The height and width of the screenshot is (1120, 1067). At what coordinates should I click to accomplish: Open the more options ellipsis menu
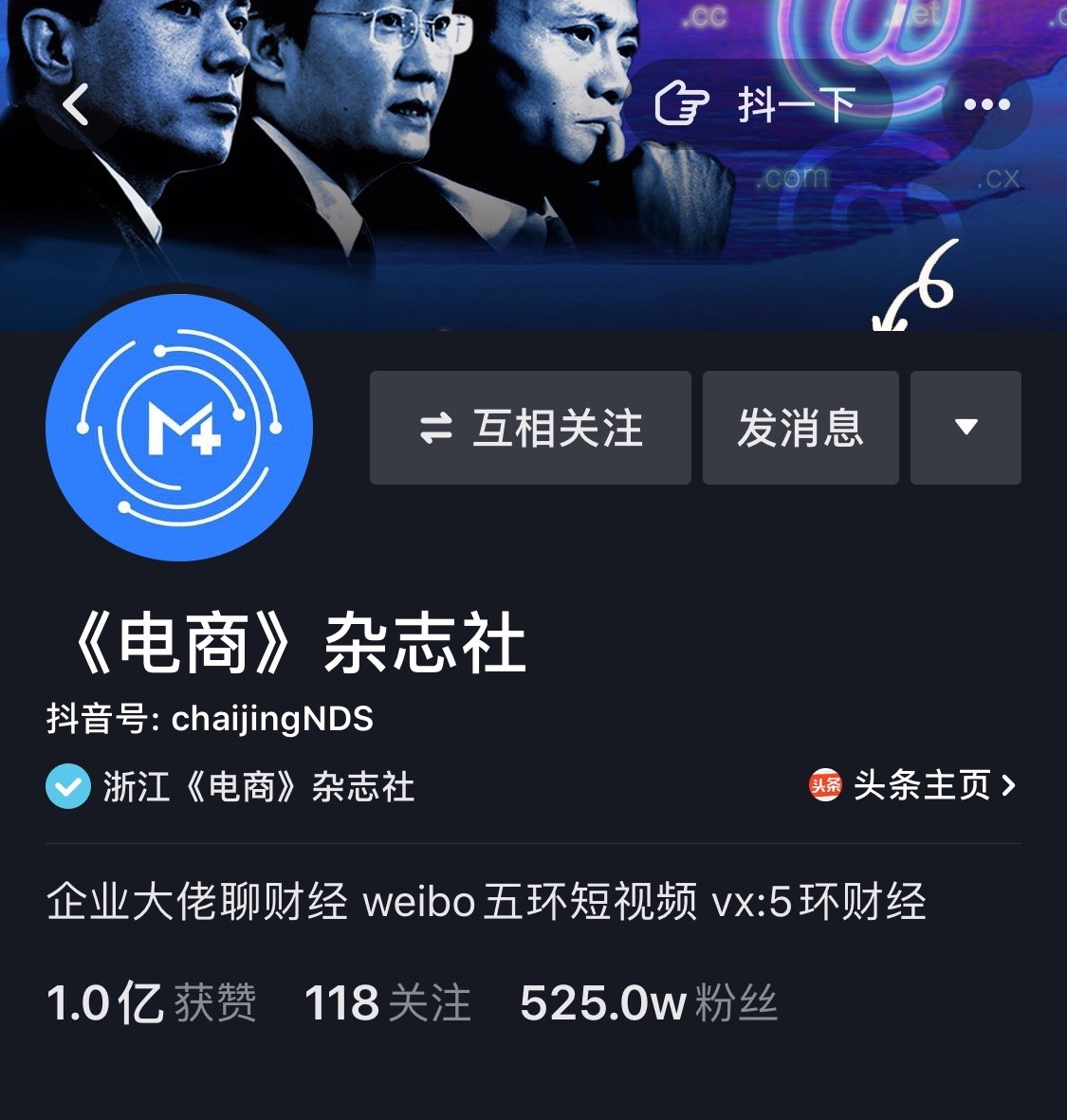[x=986, y=104]
